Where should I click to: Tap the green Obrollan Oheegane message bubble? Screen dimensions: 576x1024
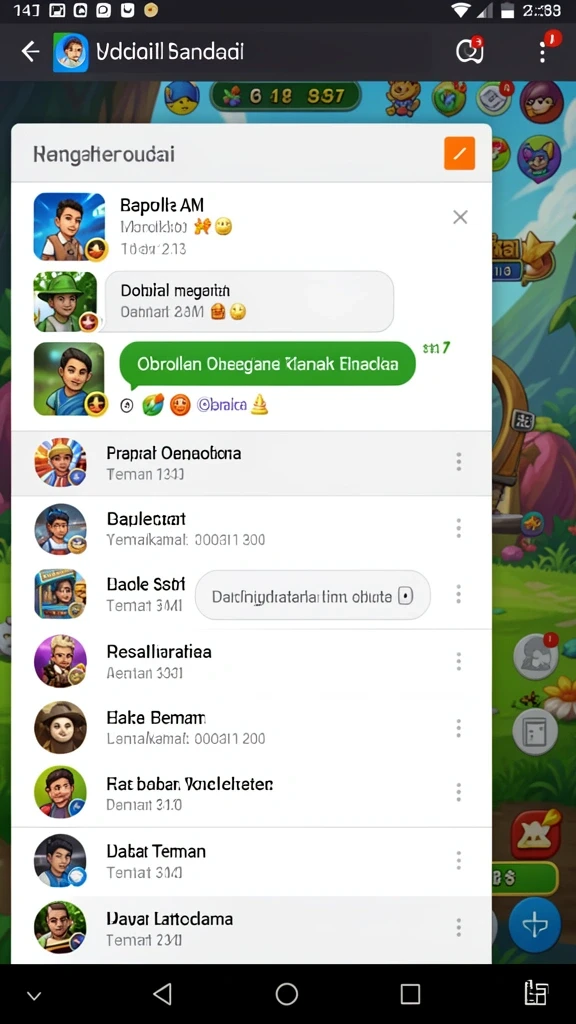click(x=268, y=364)
